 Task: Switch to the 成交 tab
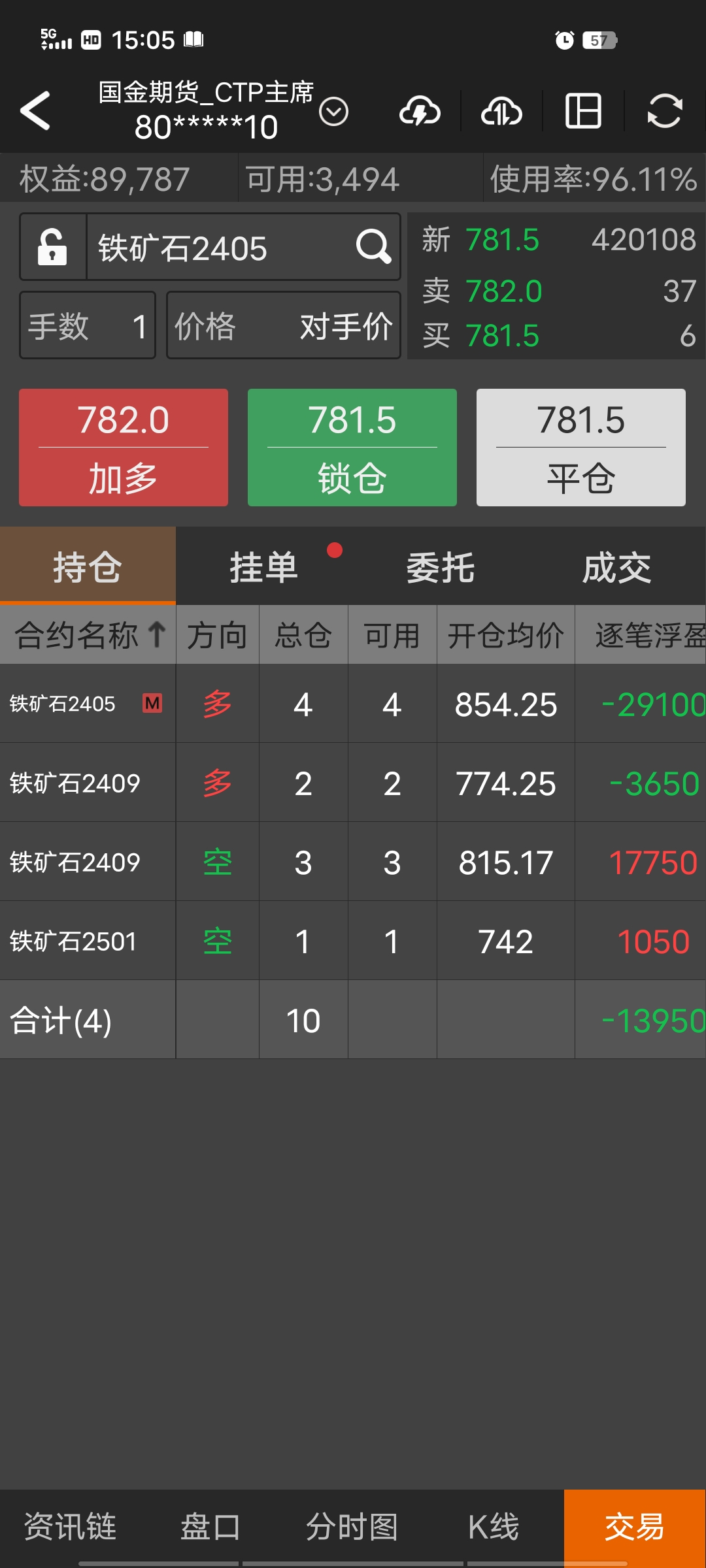point(617,566)
